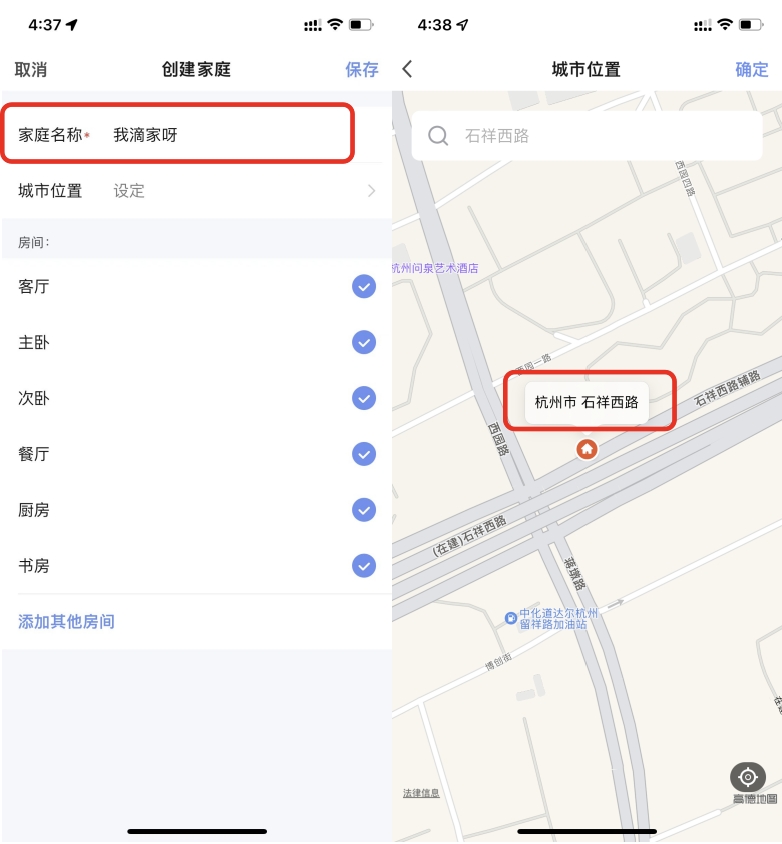Toggle the 厨房 room selection

coord(363,510)
